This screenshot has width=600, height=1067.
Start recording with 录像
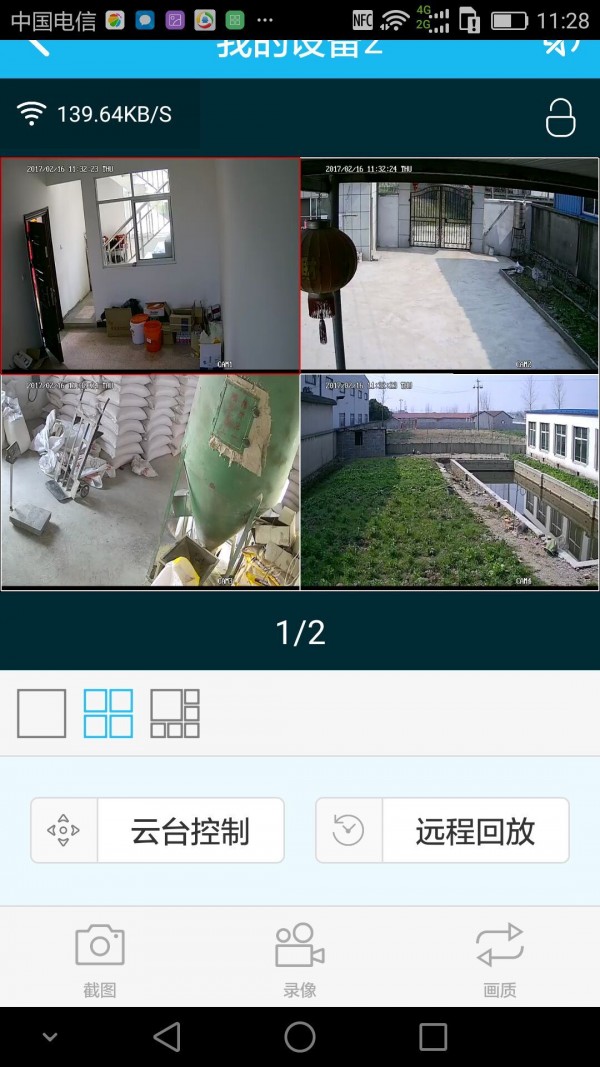click(x=300, y=958)
